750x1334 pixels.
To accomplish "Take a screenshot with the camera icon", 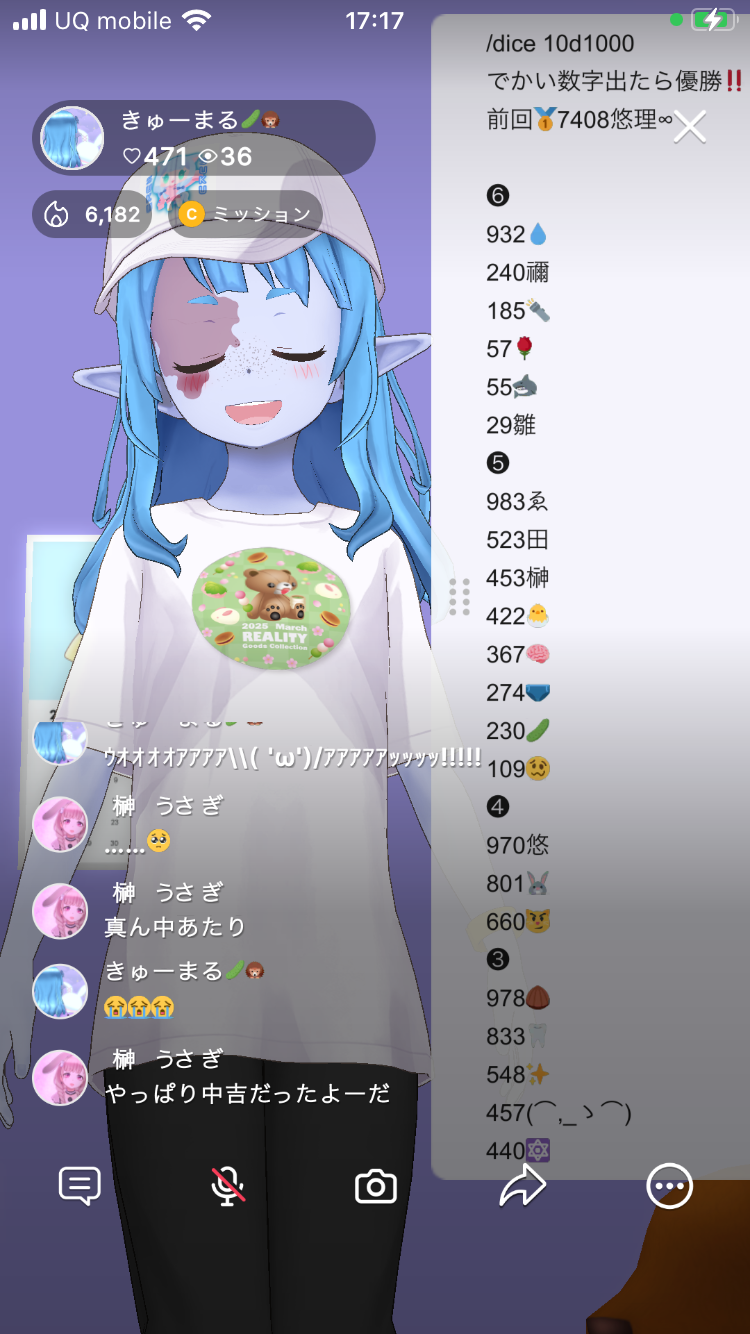I will (x=376, y=1186).
